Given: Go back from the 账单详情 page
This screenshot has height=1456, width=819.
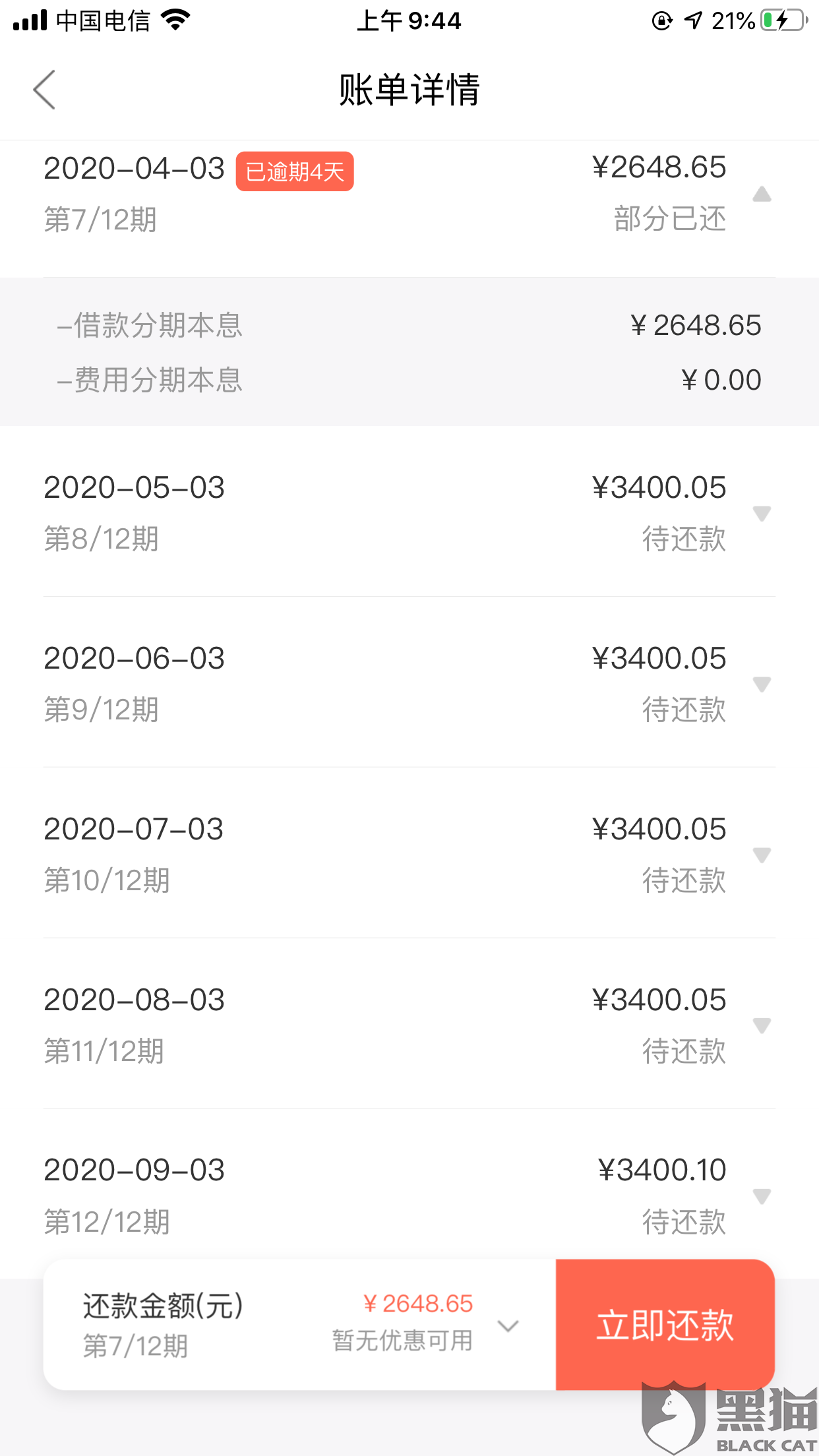Looking at the screenshot, I should tap(44, 90).
